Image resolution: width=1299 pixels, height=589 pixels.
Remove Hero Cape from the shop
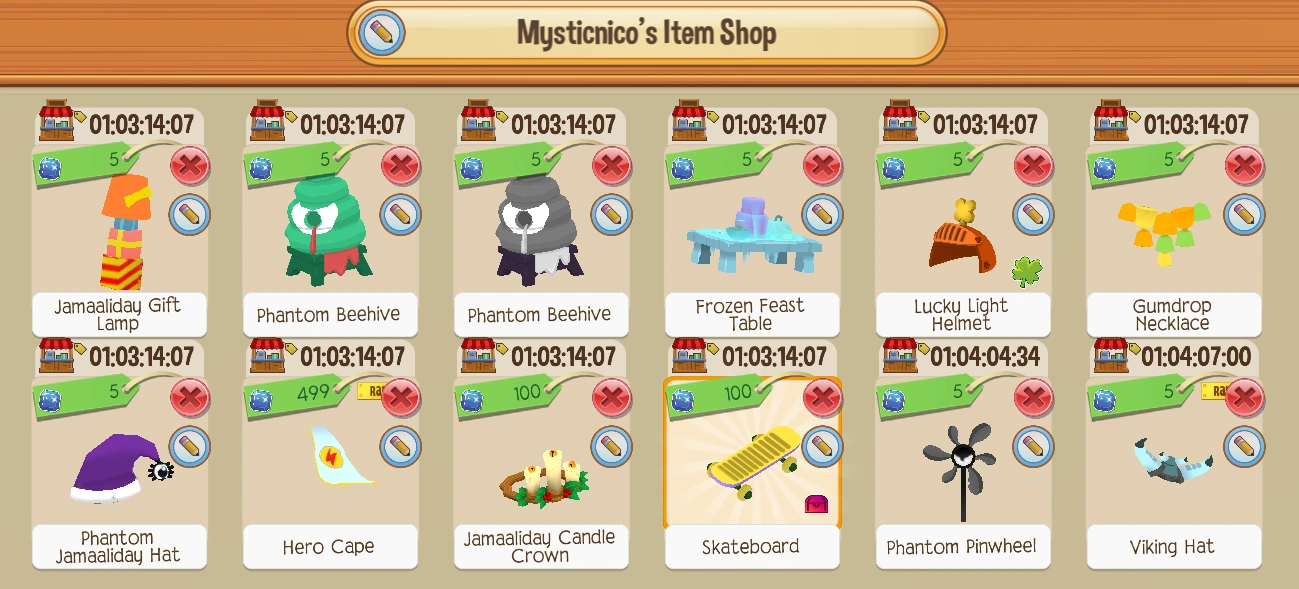pos(400,398)
